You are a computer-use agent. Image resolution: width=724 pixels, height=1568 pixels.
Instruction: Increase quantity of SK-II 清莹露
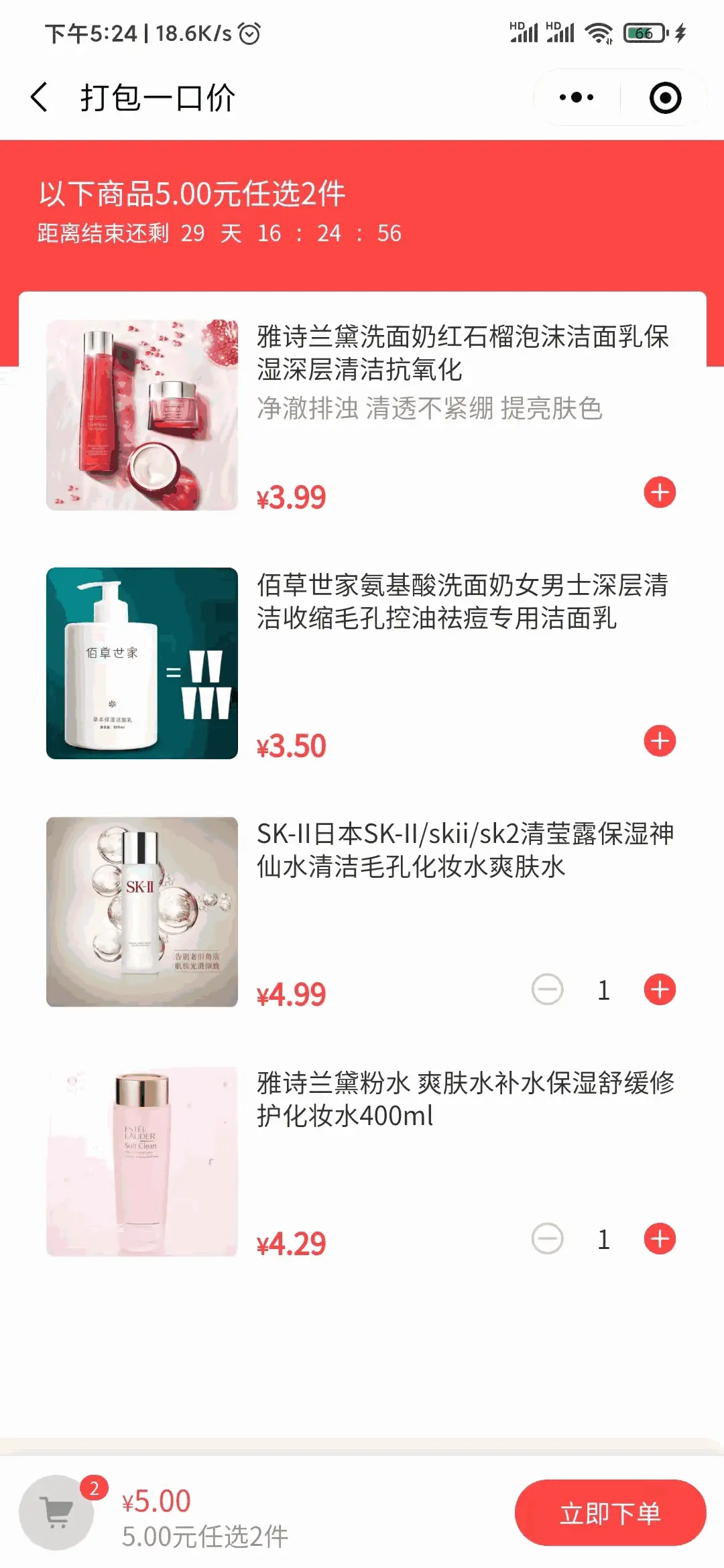click(660, 990)
